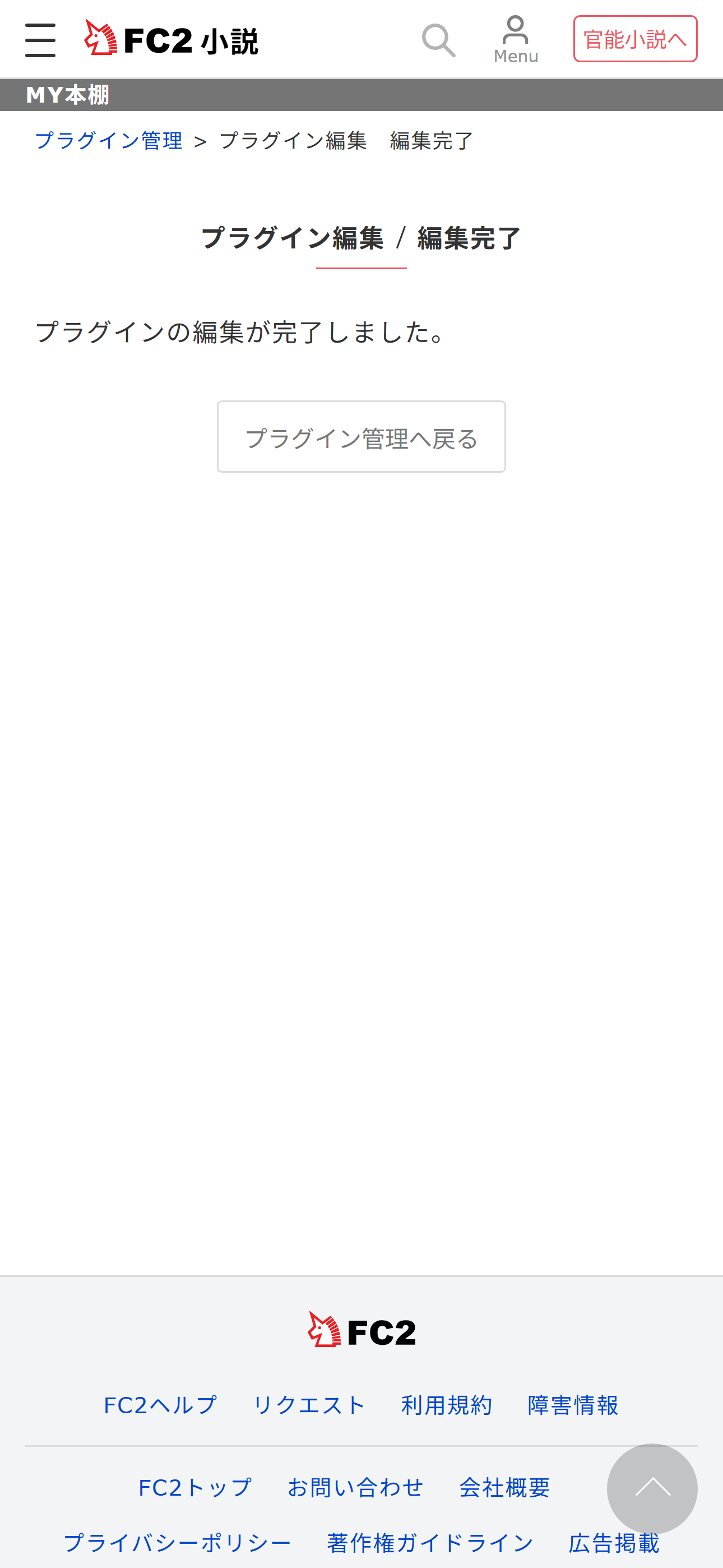This screenshot has width=723, height=1568.
Task: Open the hamburger drawer menu
Action: click(x=40, y=40)
